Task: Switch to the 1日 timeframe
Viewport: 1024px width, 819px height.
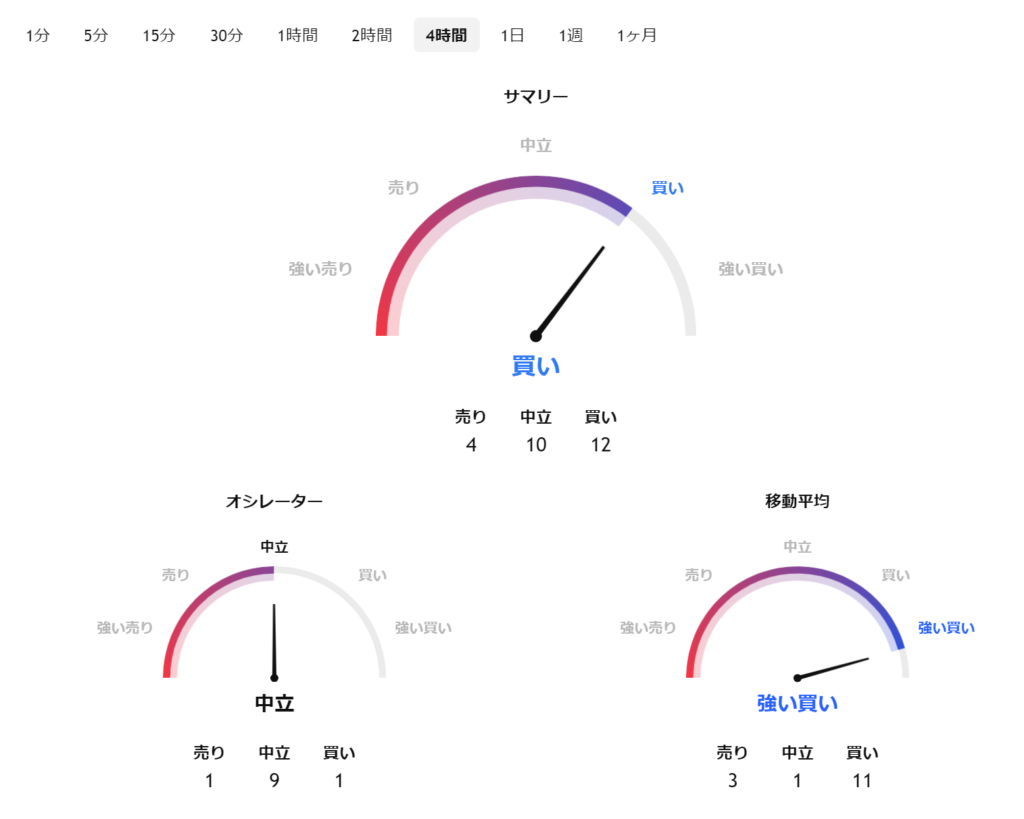Action: (513, 35)
